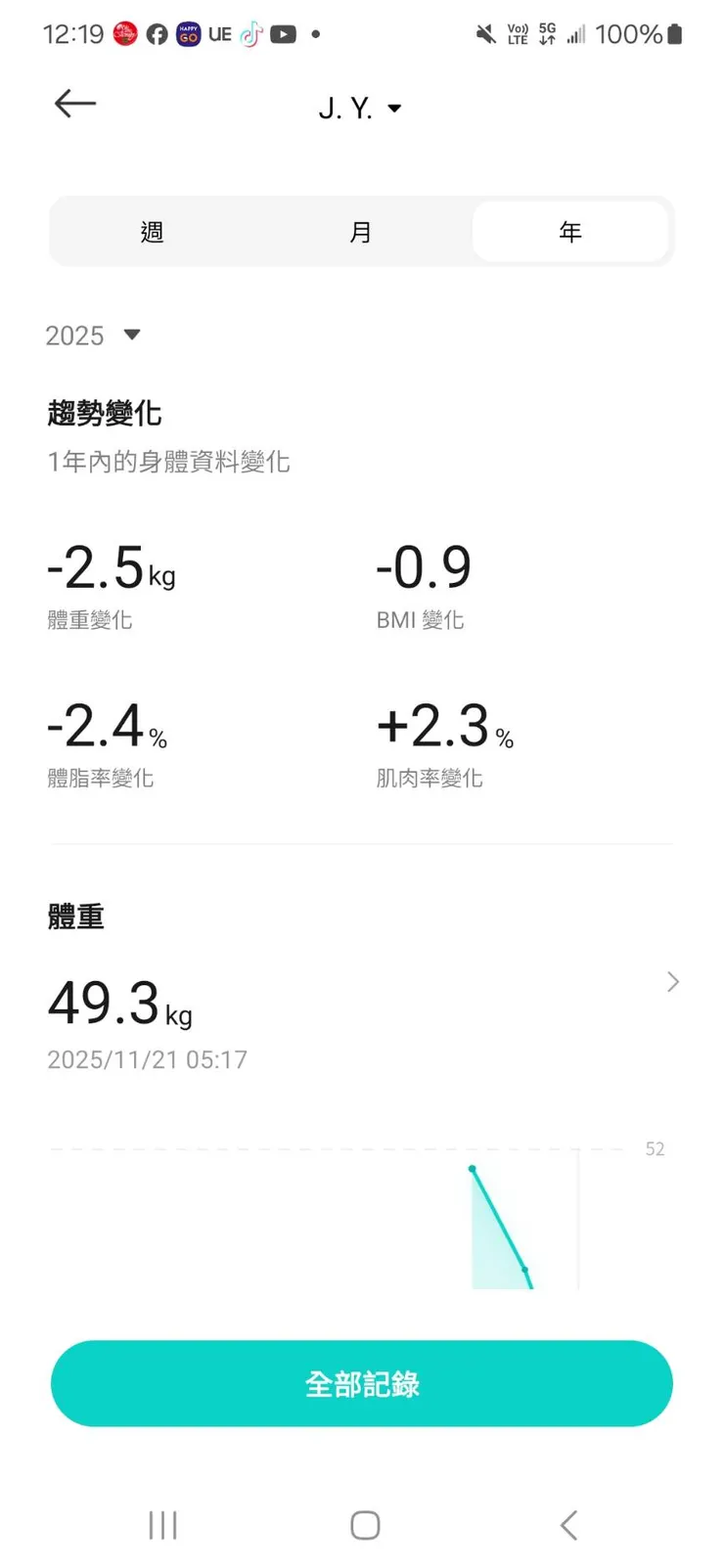This screenshot has width=724, height=1568.
Task: Click the mute/silent mode icon
Action: coord(485,34)
